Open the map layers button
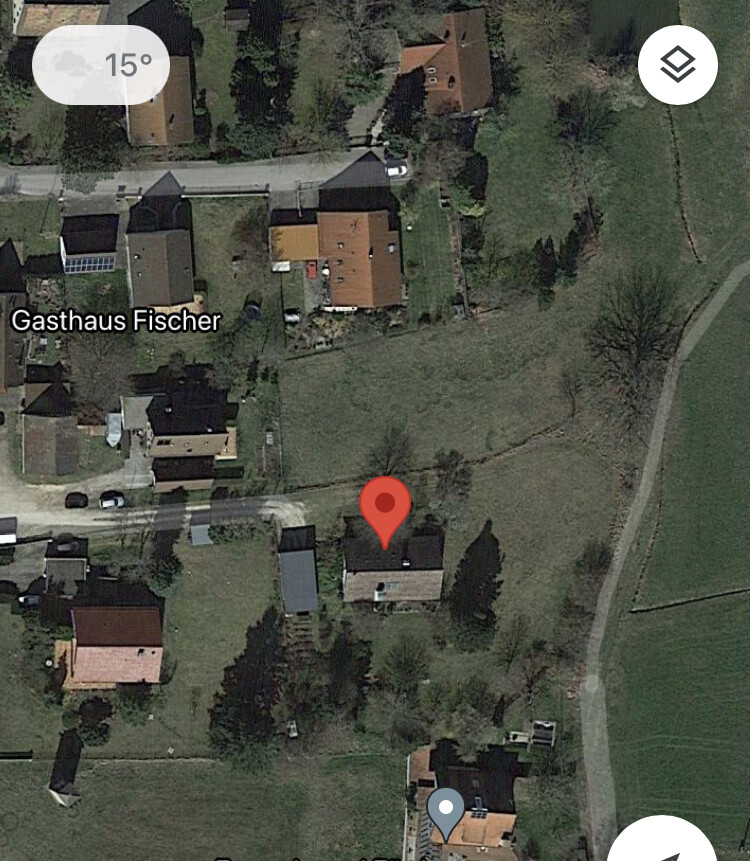This screenshot has width=750, height=861. point(677,65)
